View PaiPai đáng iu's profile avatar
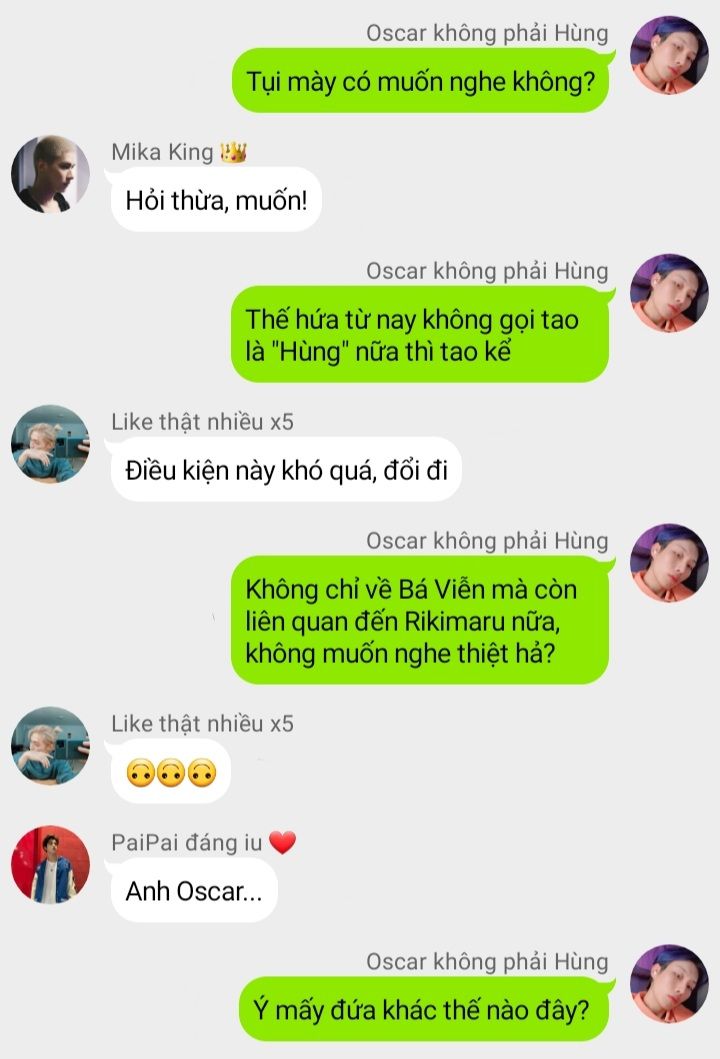The width and height of the screenshot is (720, 1059). (50, 864)
